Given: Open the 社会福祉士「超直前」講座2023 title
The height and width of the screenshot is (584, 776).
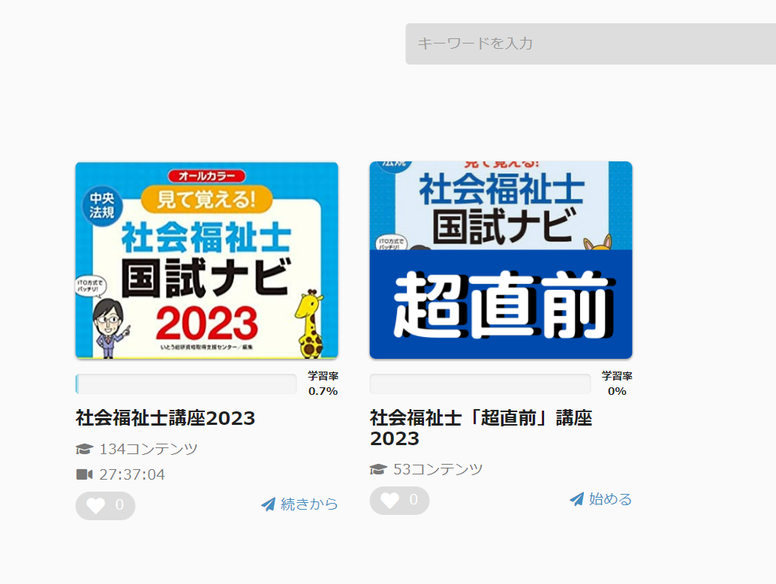Looking at the screenshot, I should point(480,428).
